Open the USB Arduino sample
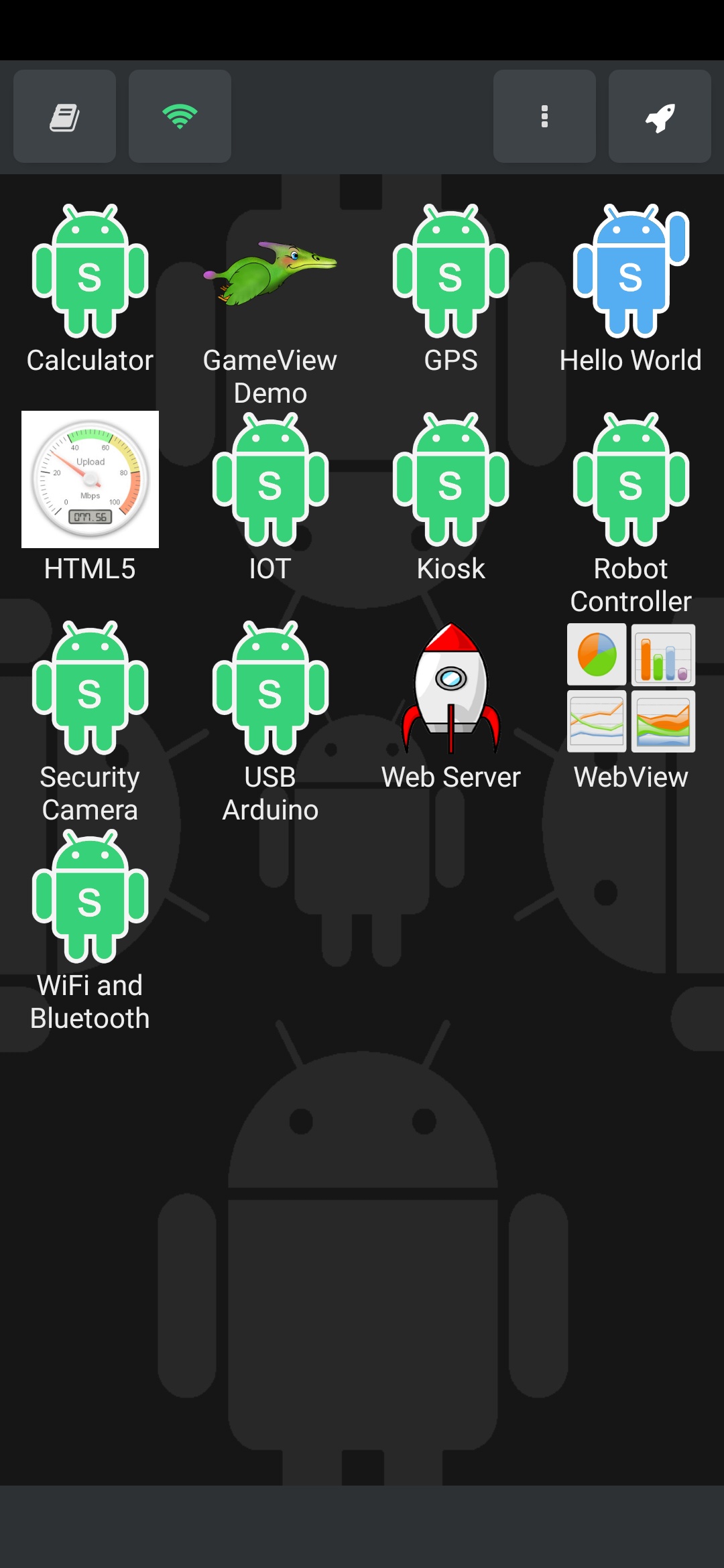The height and width of the screenshot is (1568, 724). point(270,687)
